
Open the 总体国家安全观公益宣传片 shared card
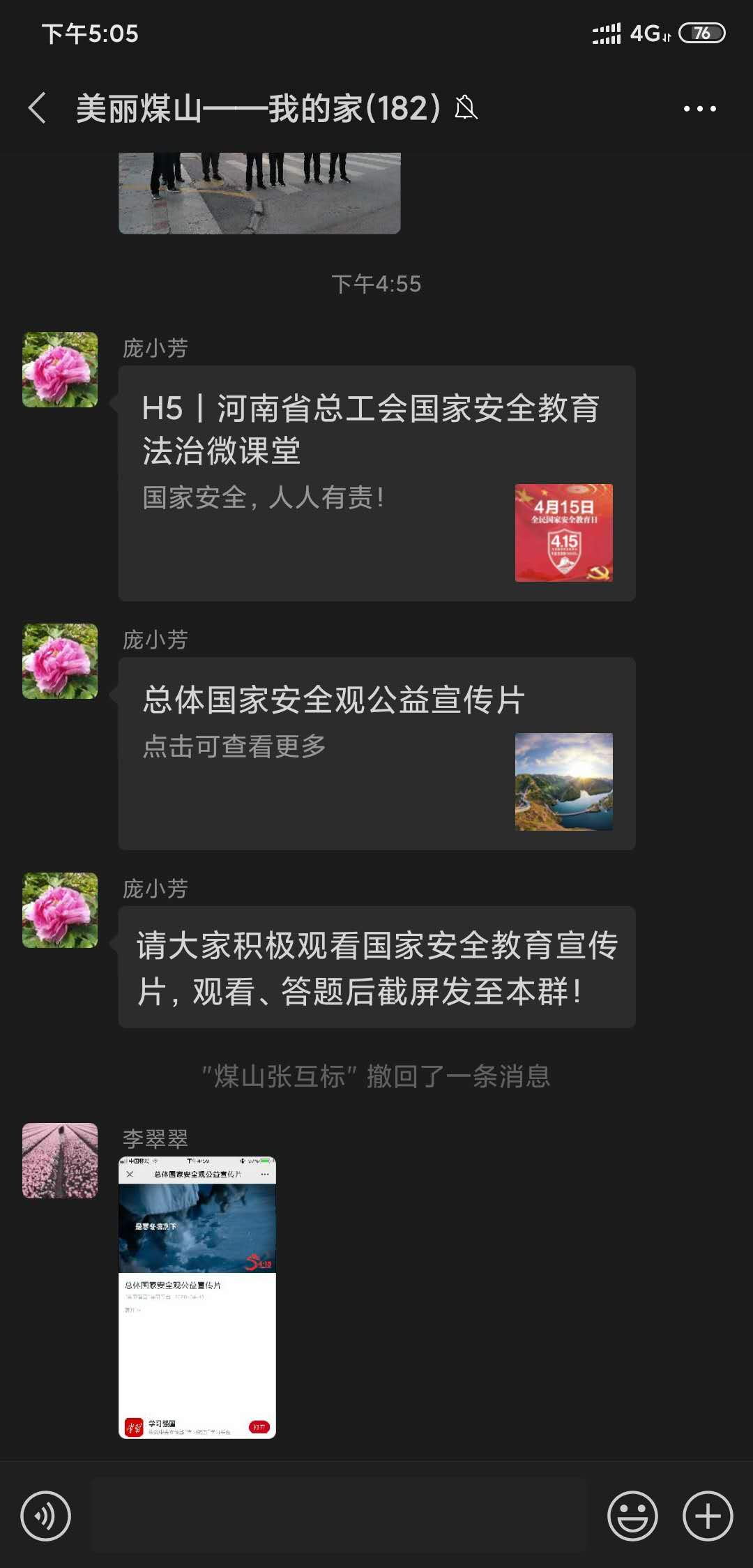point(376,753)
